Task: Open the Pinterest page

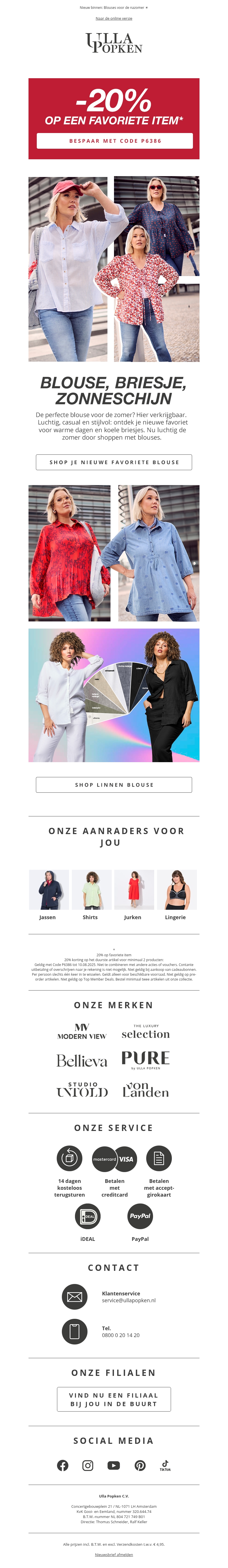Action: [140, 1465]
